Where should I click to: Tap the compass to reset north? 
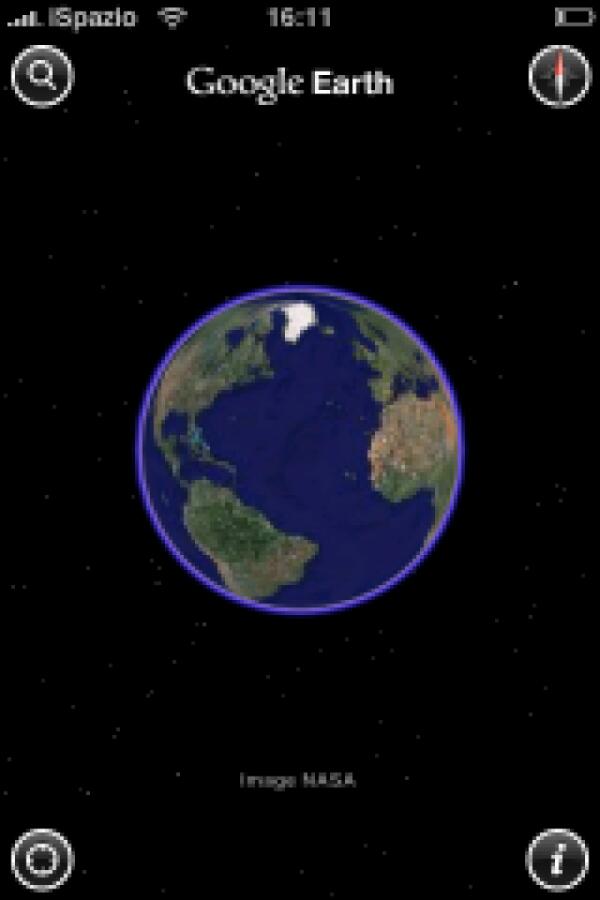pos(559,75)
